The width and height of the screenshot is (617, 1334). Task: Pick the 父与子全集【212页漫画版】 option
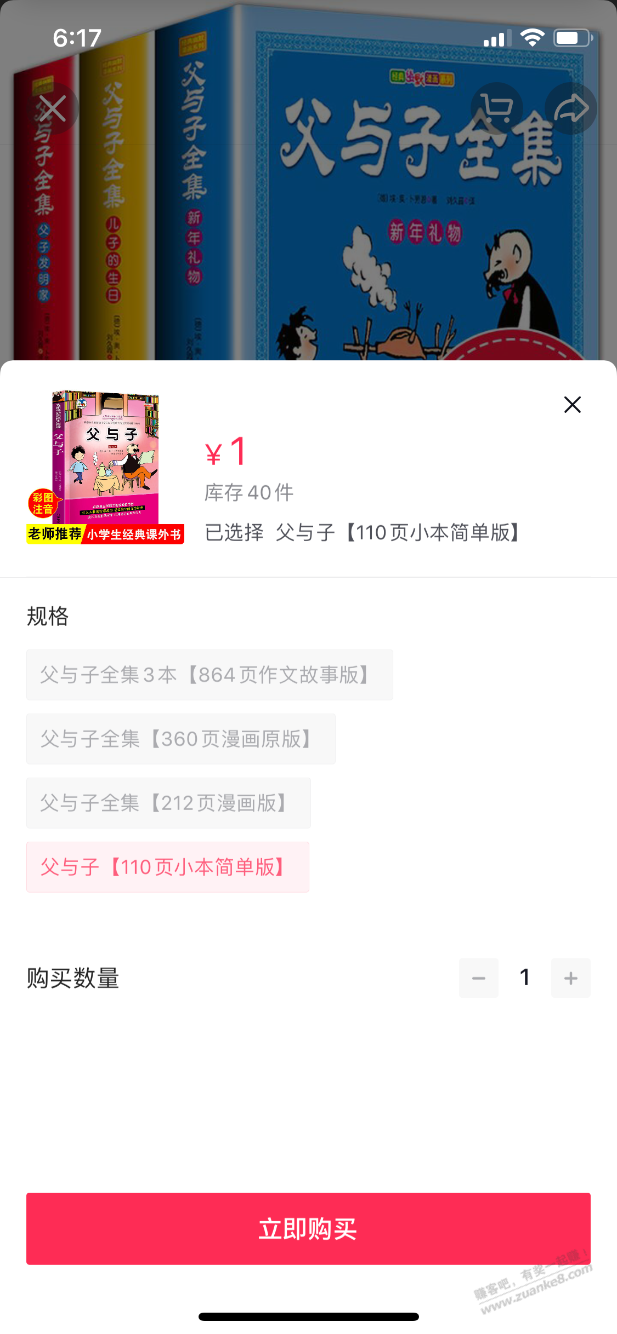pos(168,803)
